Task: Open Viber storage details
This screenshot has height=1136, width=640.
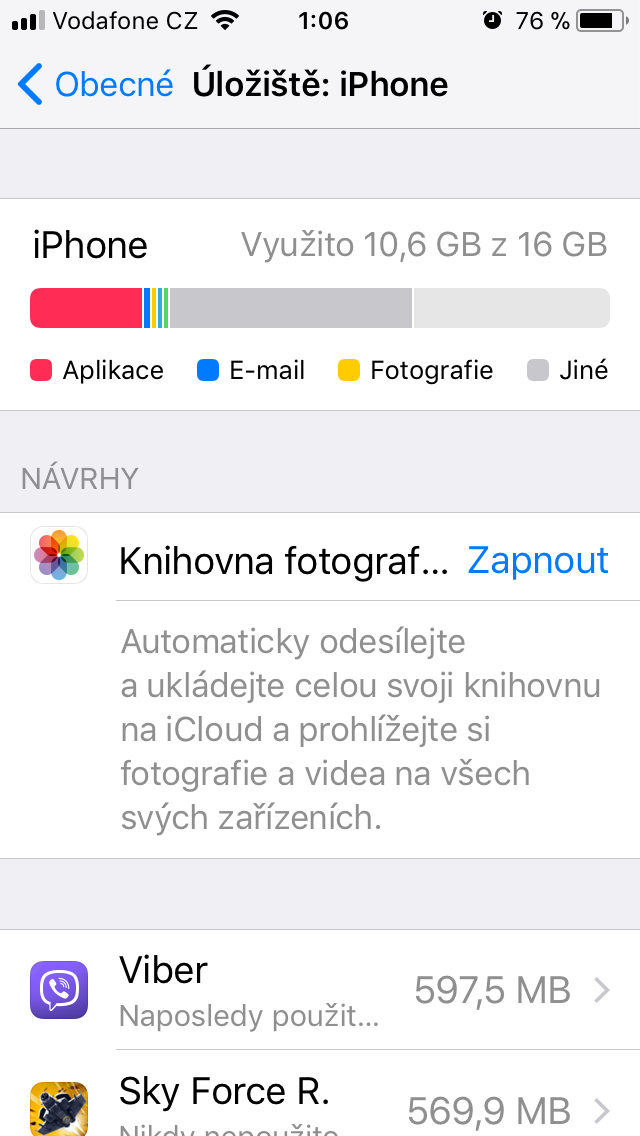Action: (320, 990)
